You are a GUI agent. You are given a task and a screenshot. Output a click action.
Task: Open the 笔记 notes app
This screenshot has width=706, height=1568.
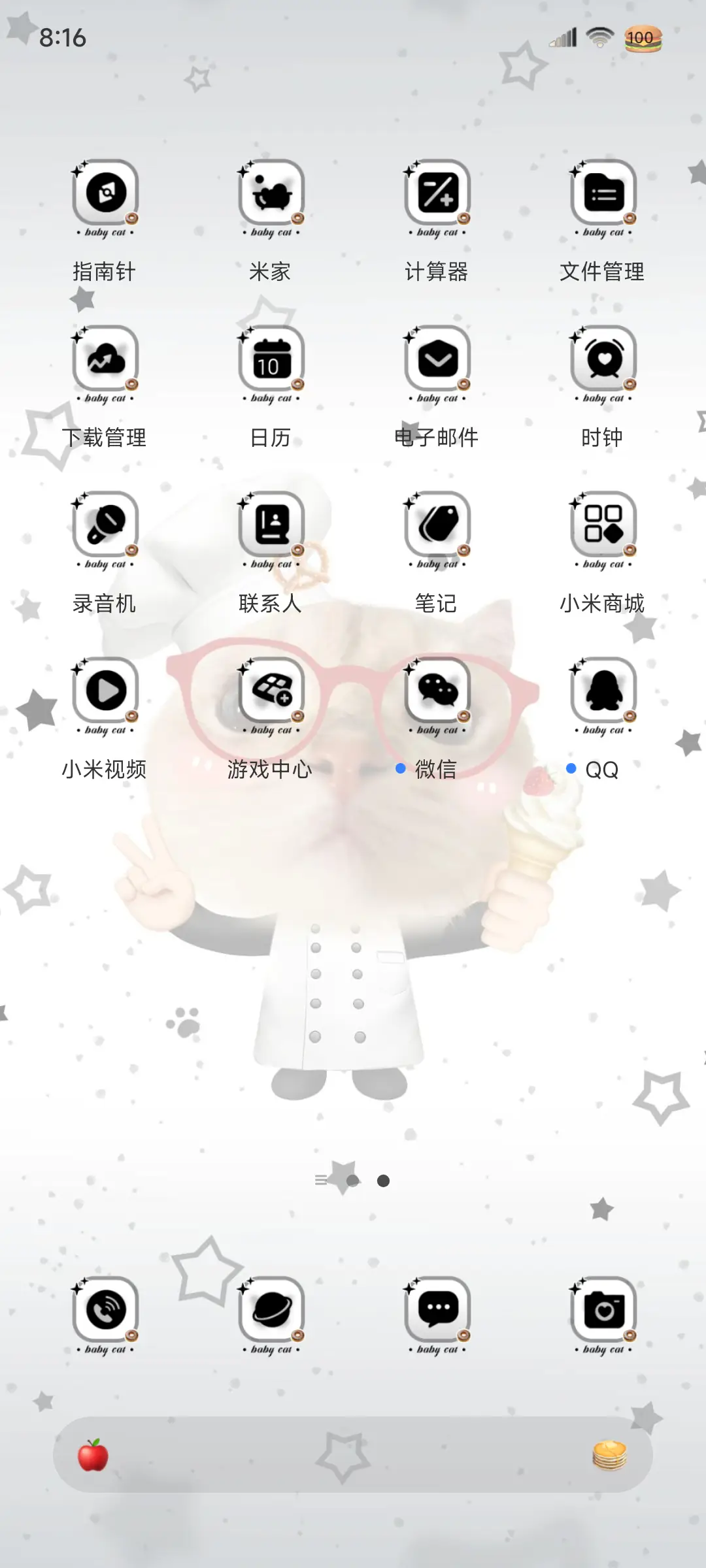[x=437, y=529]
